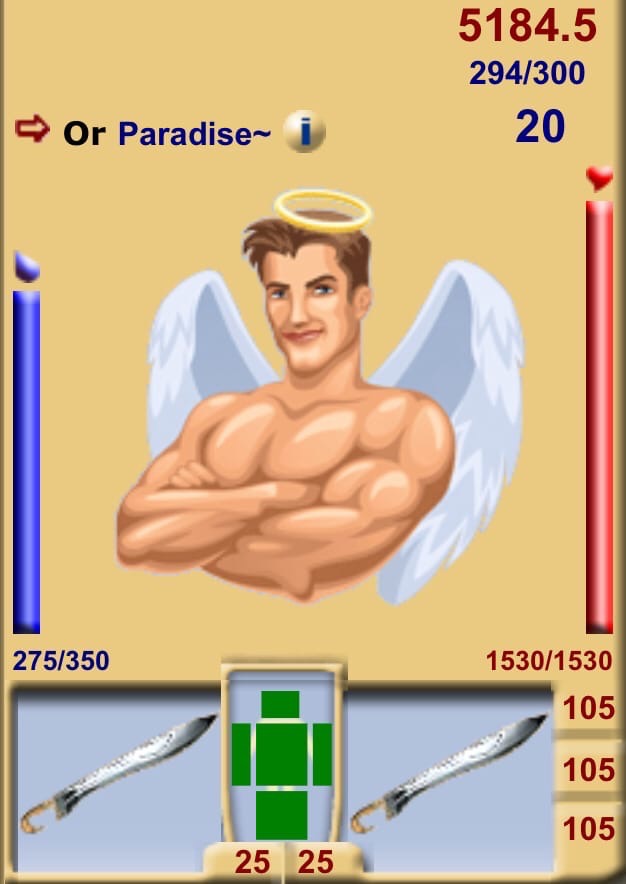Open the info icon next to Paradise~
Viewport: 626px width, 884px height.
point(304,132)
